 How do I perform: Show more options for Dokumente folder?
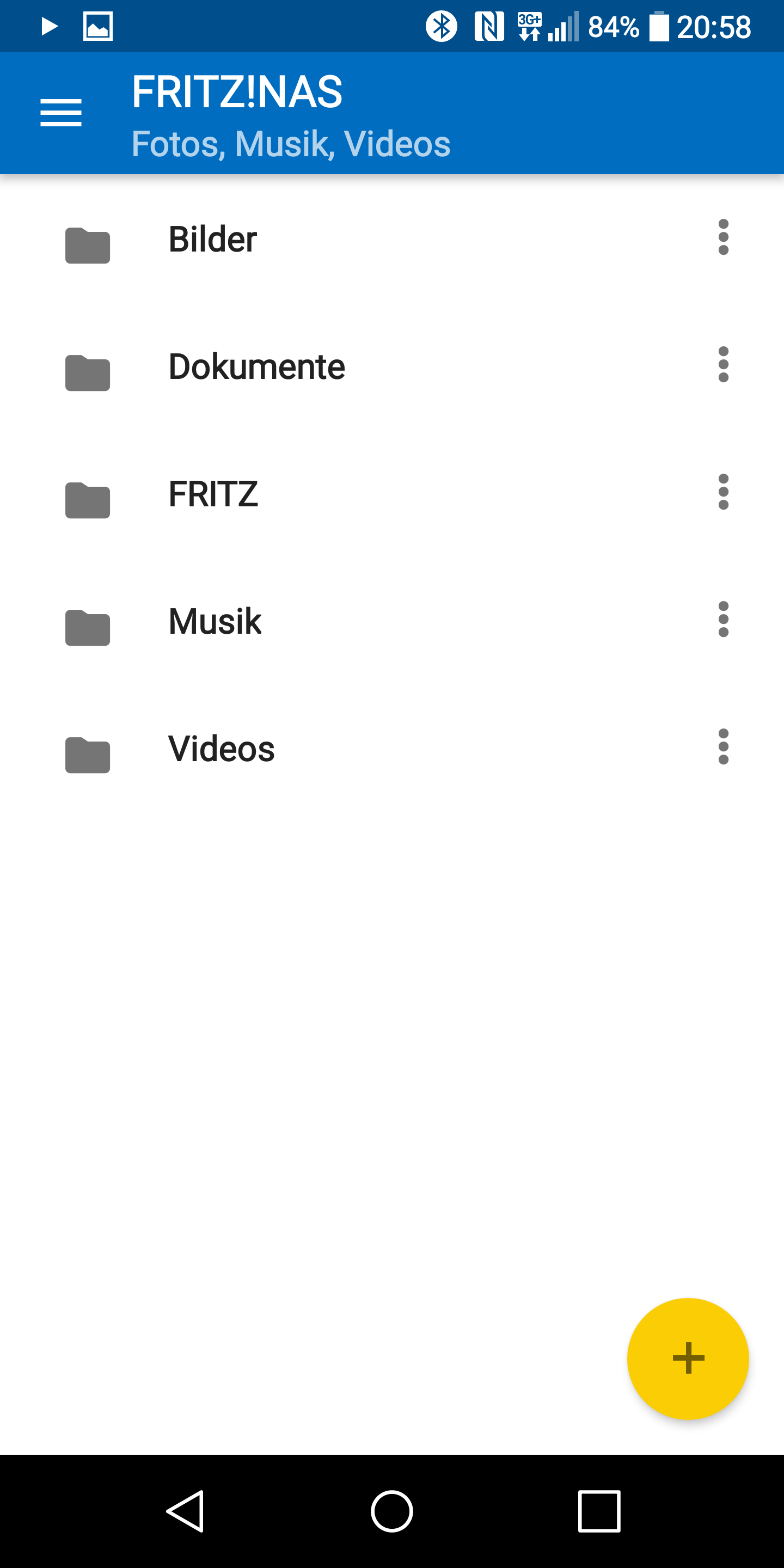[x=723, y=365]
